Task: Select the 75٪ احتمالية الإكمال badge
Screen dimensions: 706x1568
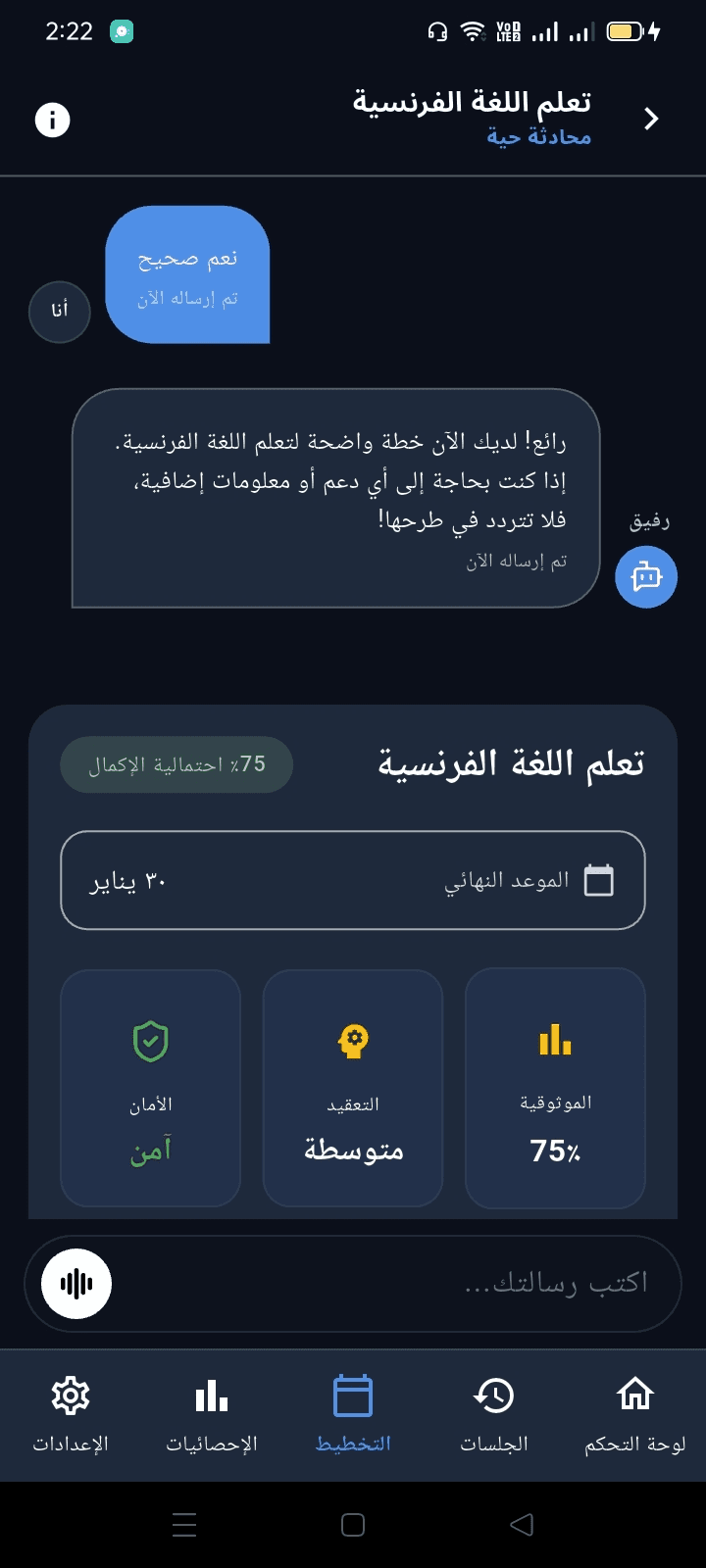Action: tap(176, 764)
